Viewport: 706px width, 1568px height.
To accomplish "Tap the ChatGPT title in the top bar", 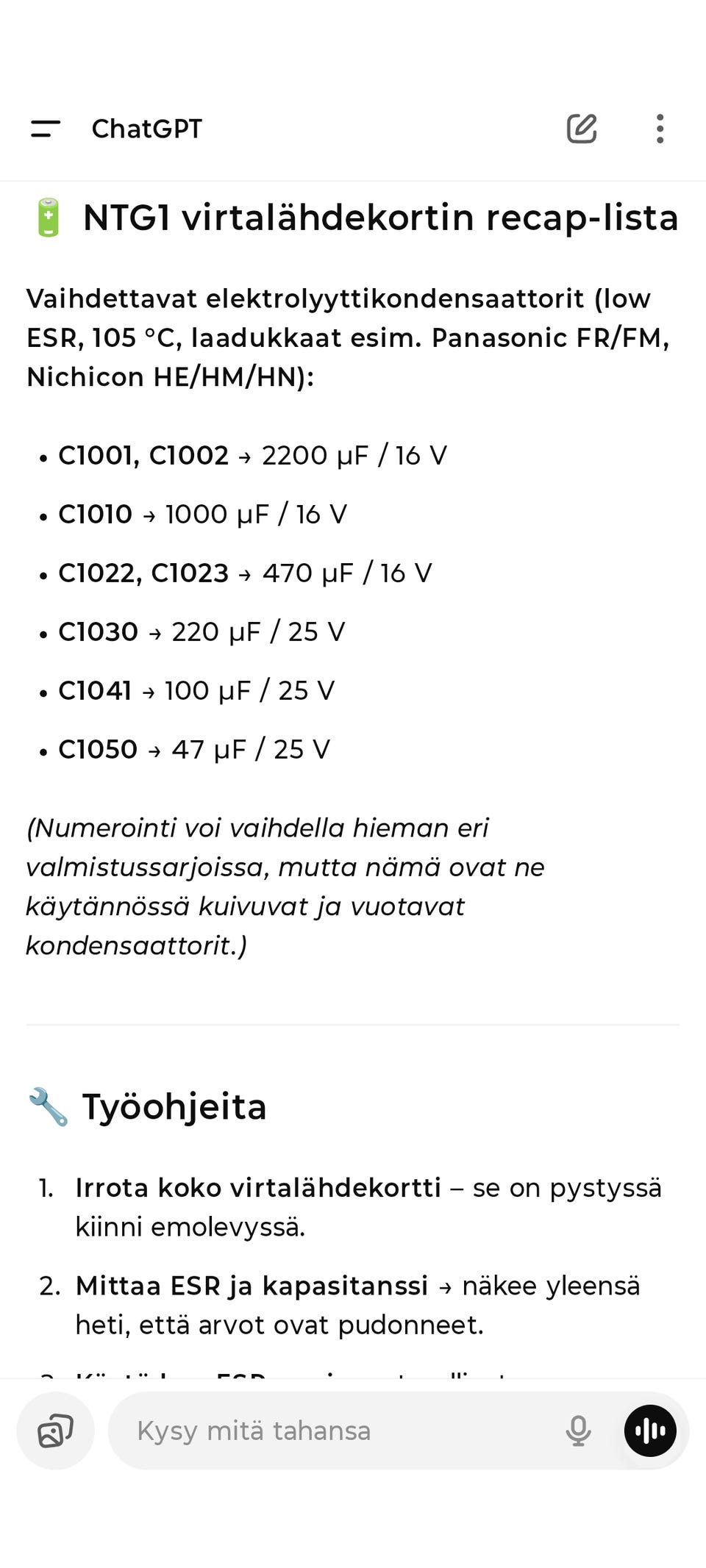I will (146, 129).
